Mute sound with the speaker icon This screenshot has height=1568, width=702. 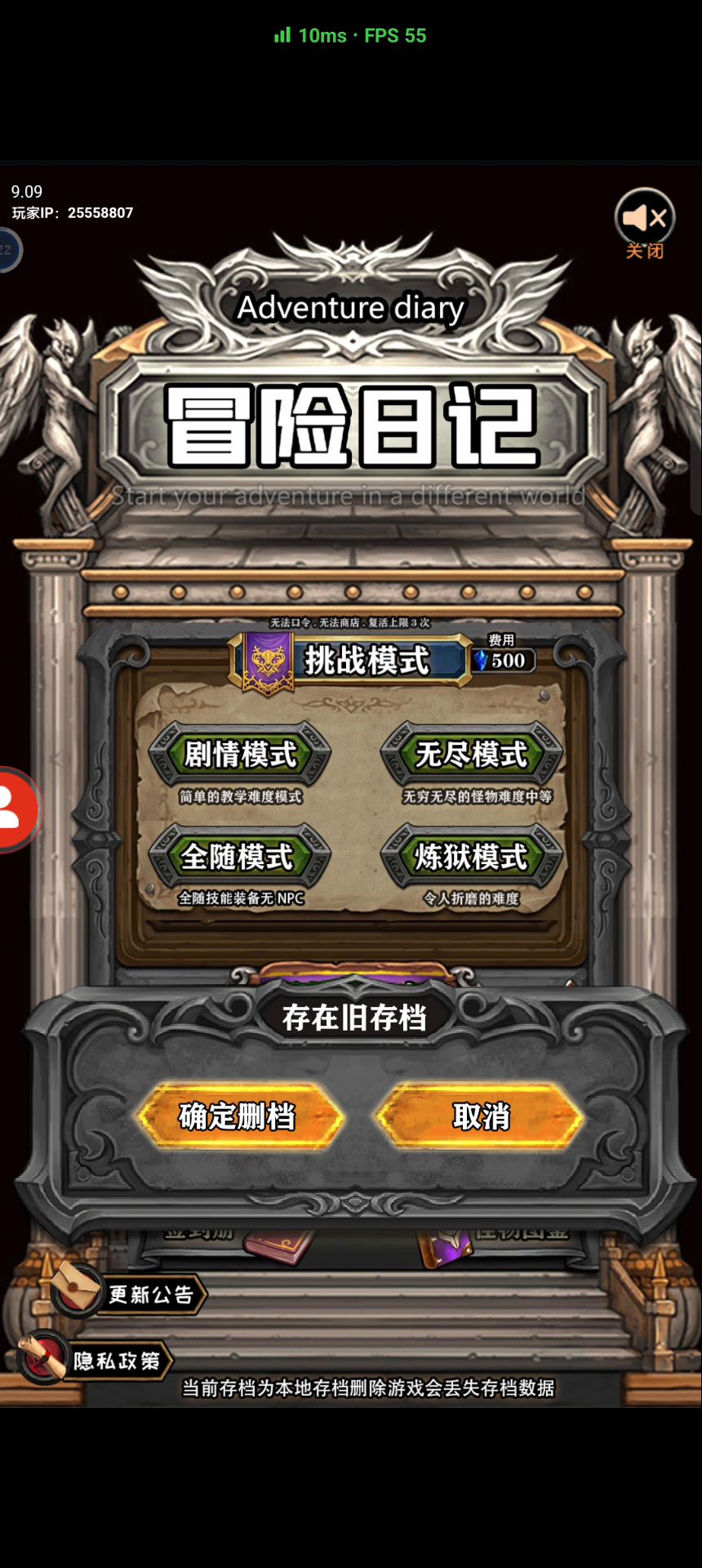click(644, 218)
